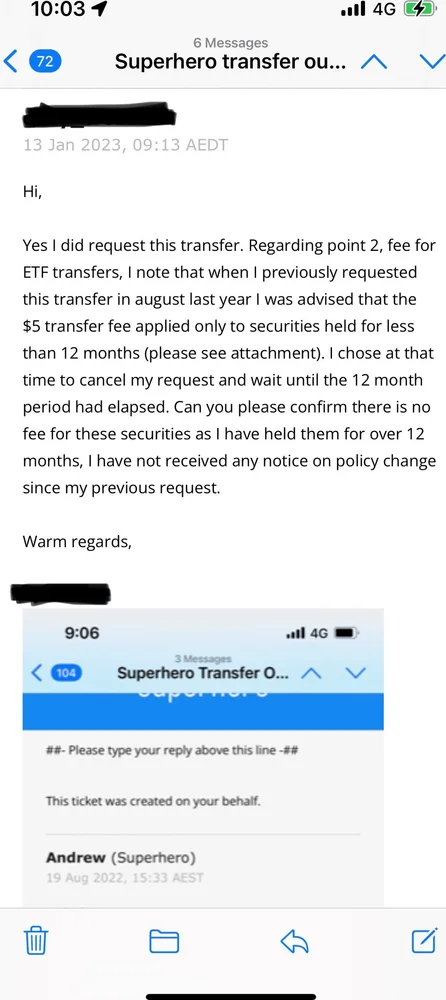
Task: Compose a new email
Action: (x=424, y=940)
